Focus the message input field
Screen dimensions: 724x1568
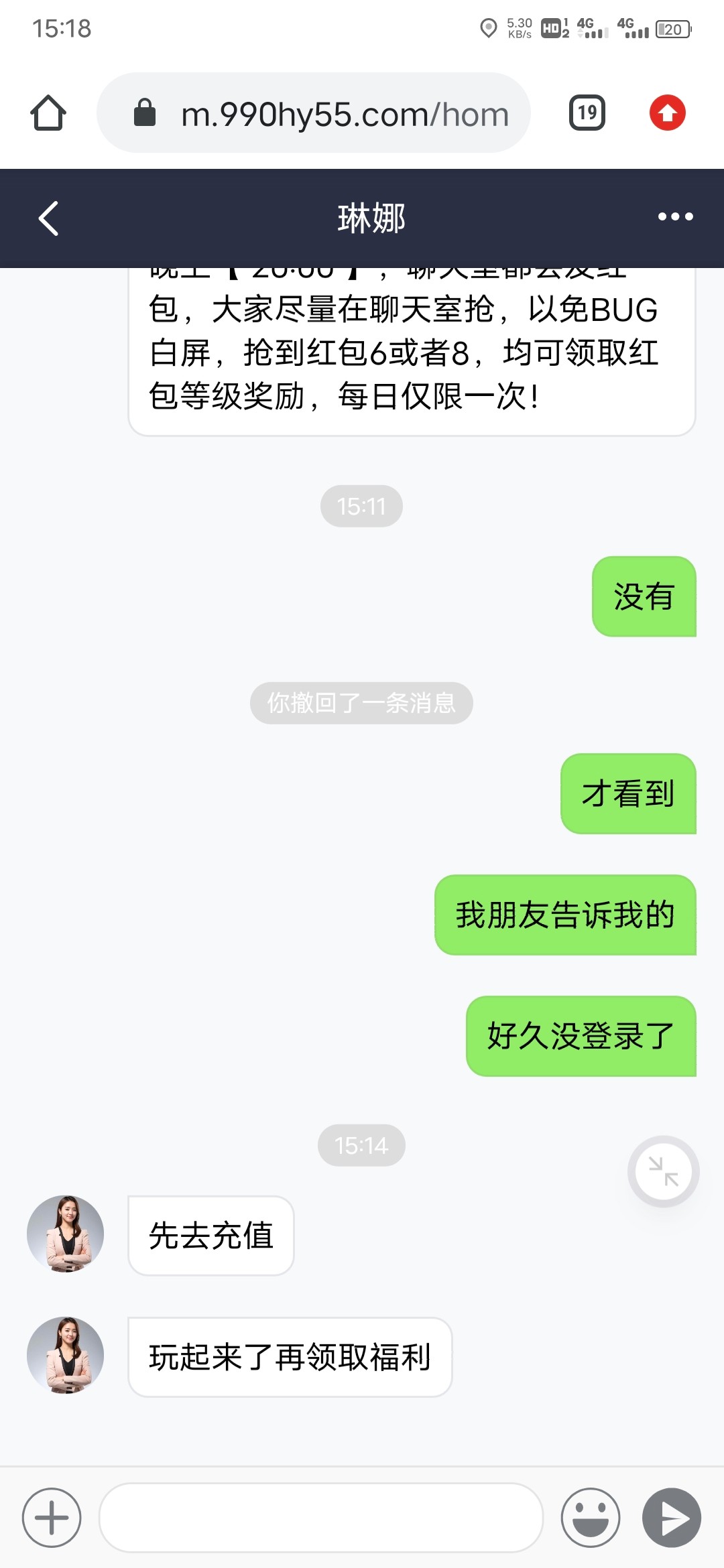point(320,1518)
